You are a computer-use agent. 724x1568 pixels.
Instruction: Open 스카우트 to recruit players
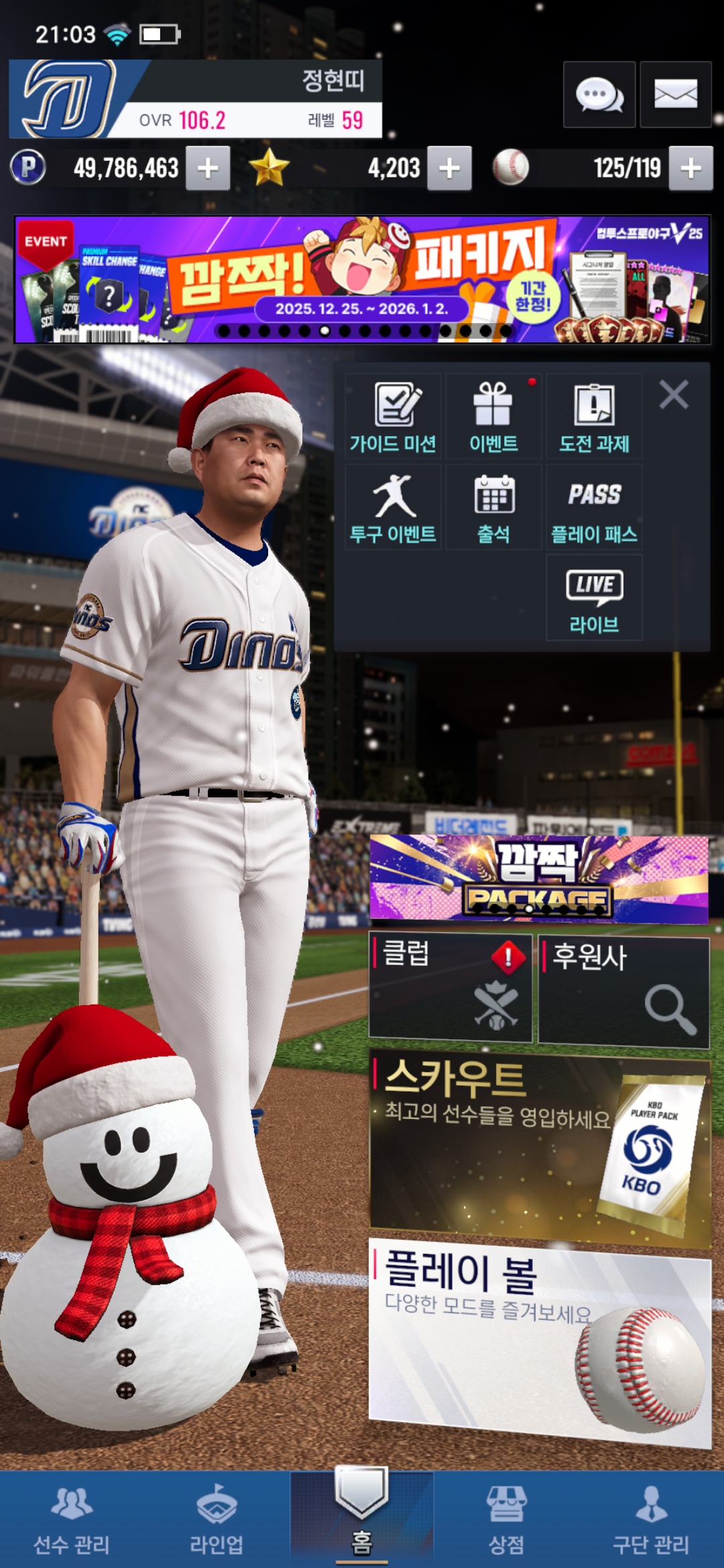click(x=539, y=1149)
